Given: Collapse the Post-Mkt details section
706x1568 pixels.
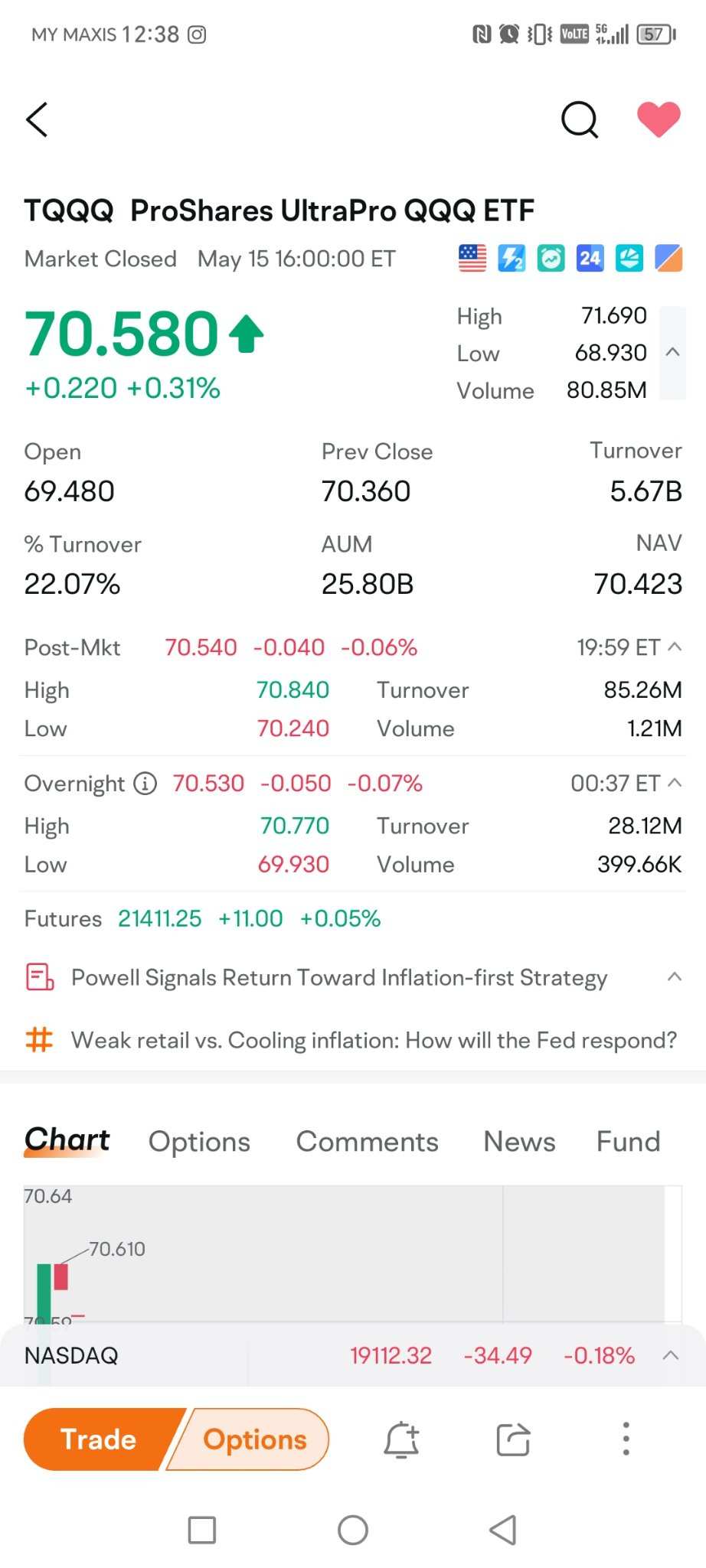Looking at the screenshot, I should coord(675,647).
